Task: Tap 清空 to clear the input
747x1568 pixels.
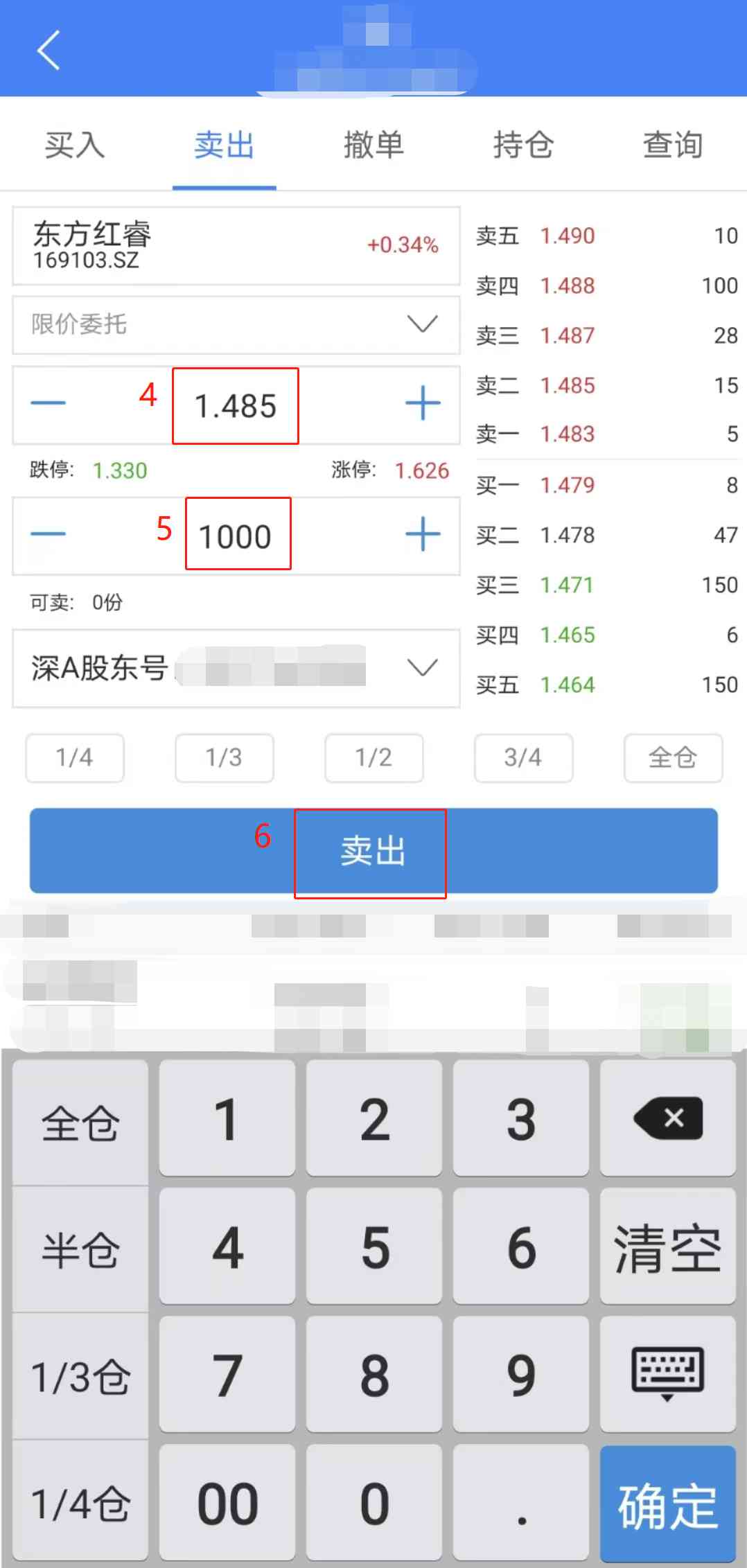Action: tap(668, 1247)
